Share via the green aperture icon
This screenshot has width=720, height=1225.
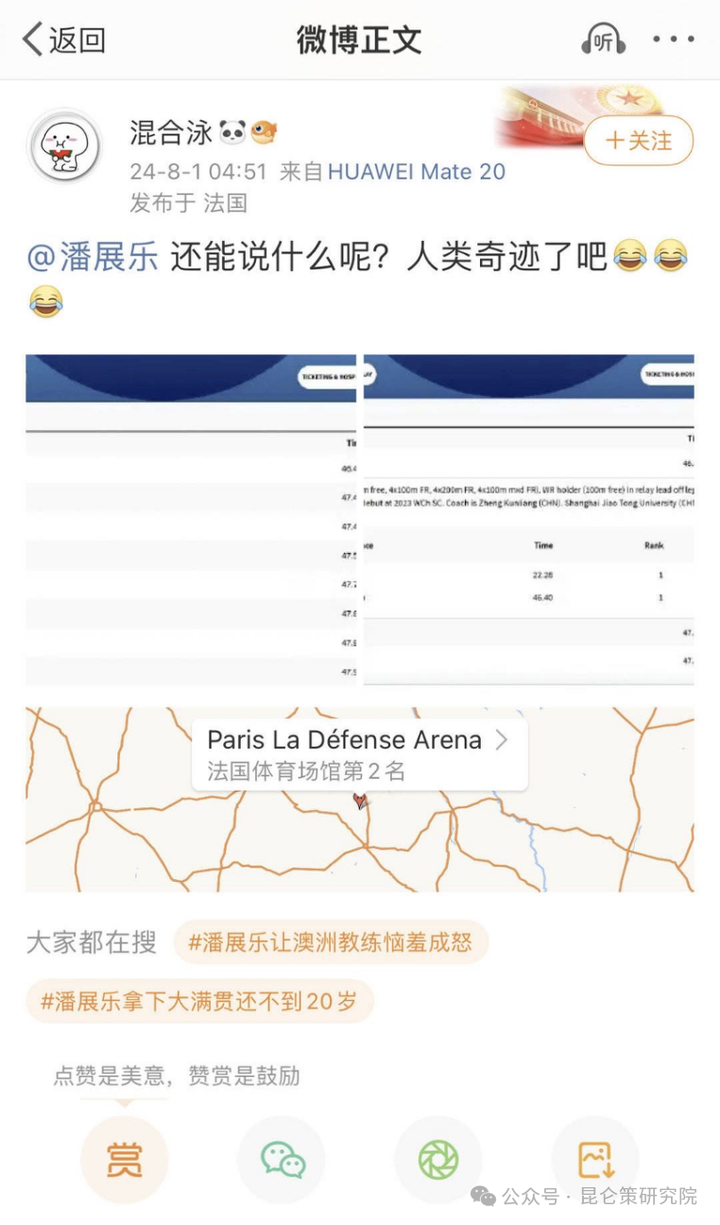click(438, 1159)
